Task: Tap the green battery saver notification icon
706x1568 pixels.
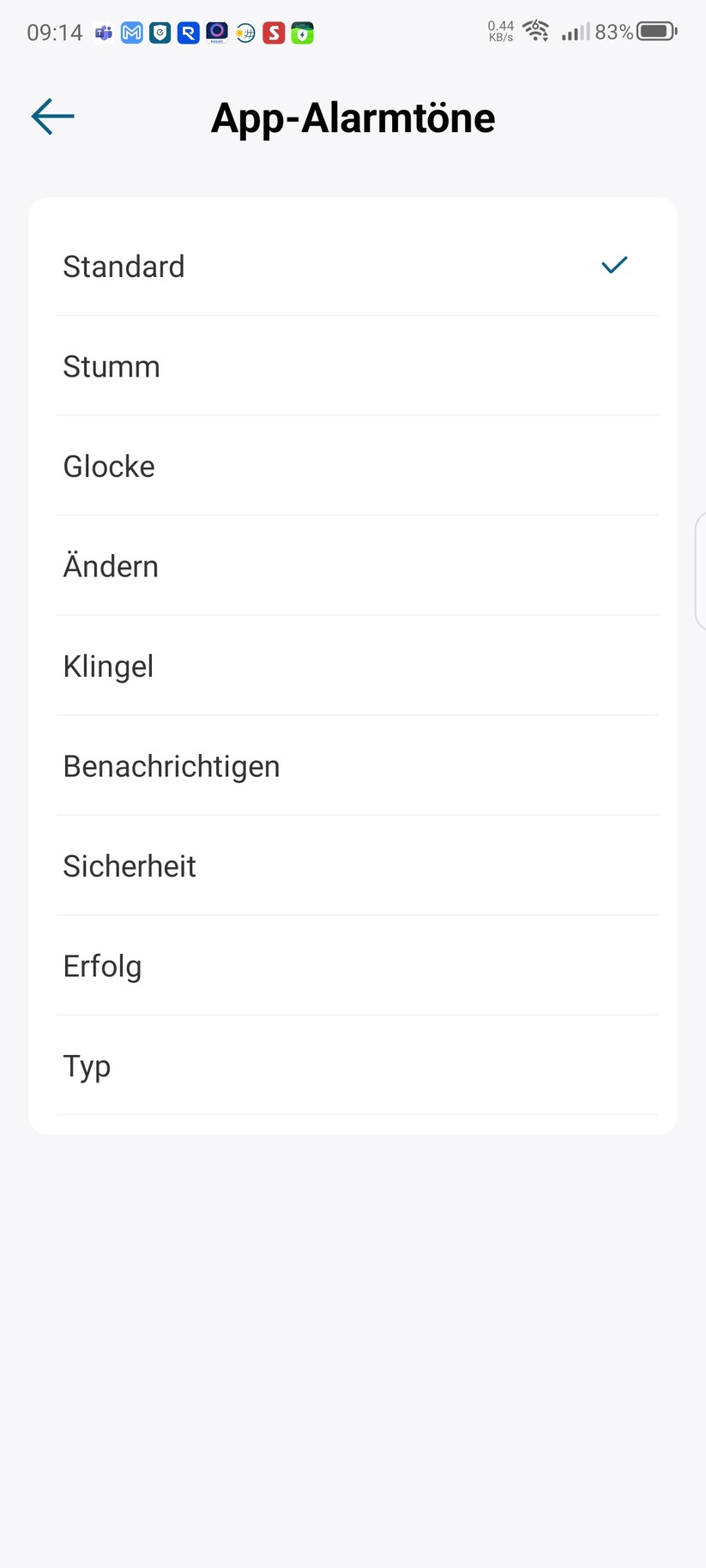Action: pos(301,33)
